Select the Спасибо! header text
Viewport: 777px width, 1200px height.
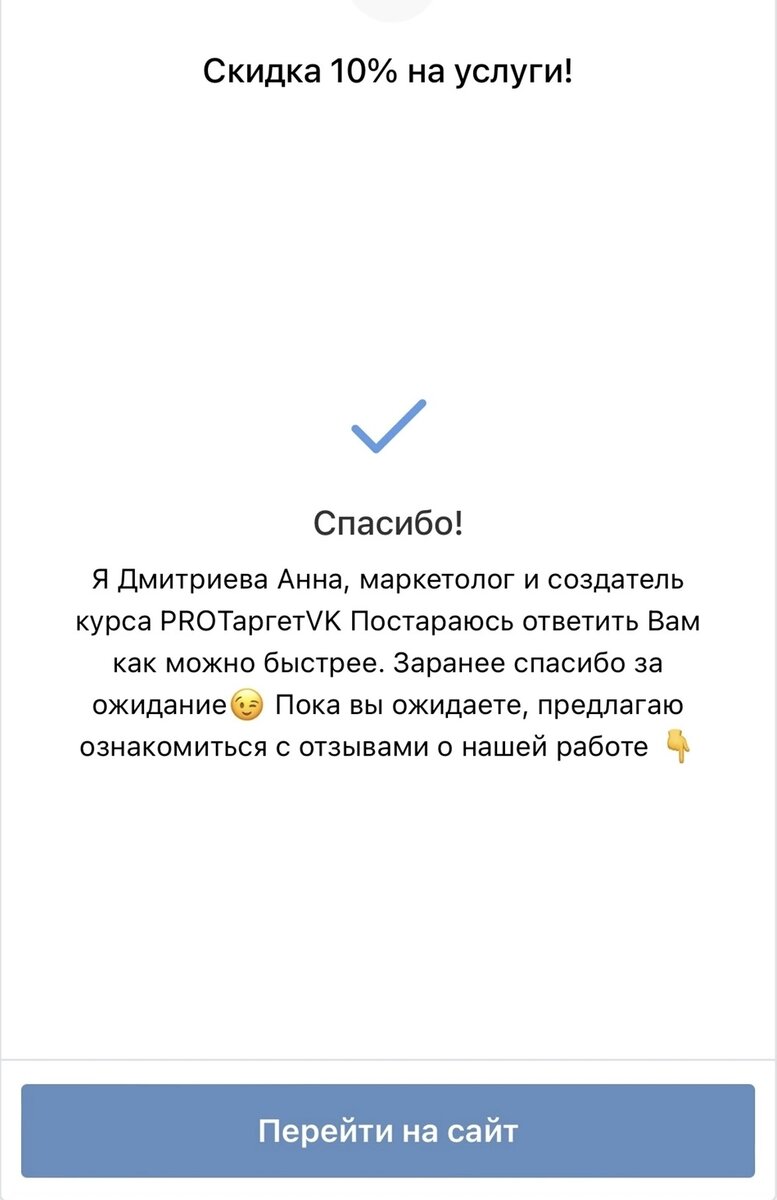pyautogui.click(x=388, y=520)
